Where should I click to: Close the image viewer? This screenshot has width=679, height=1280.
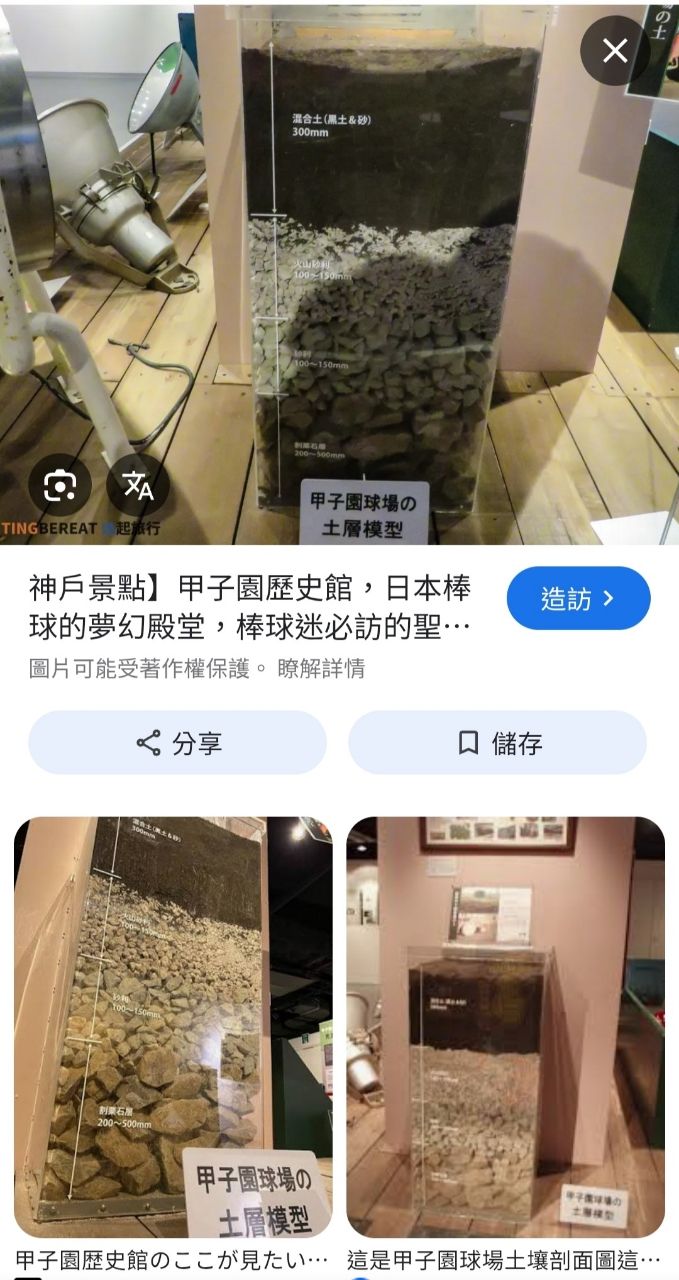click(615, 51)
